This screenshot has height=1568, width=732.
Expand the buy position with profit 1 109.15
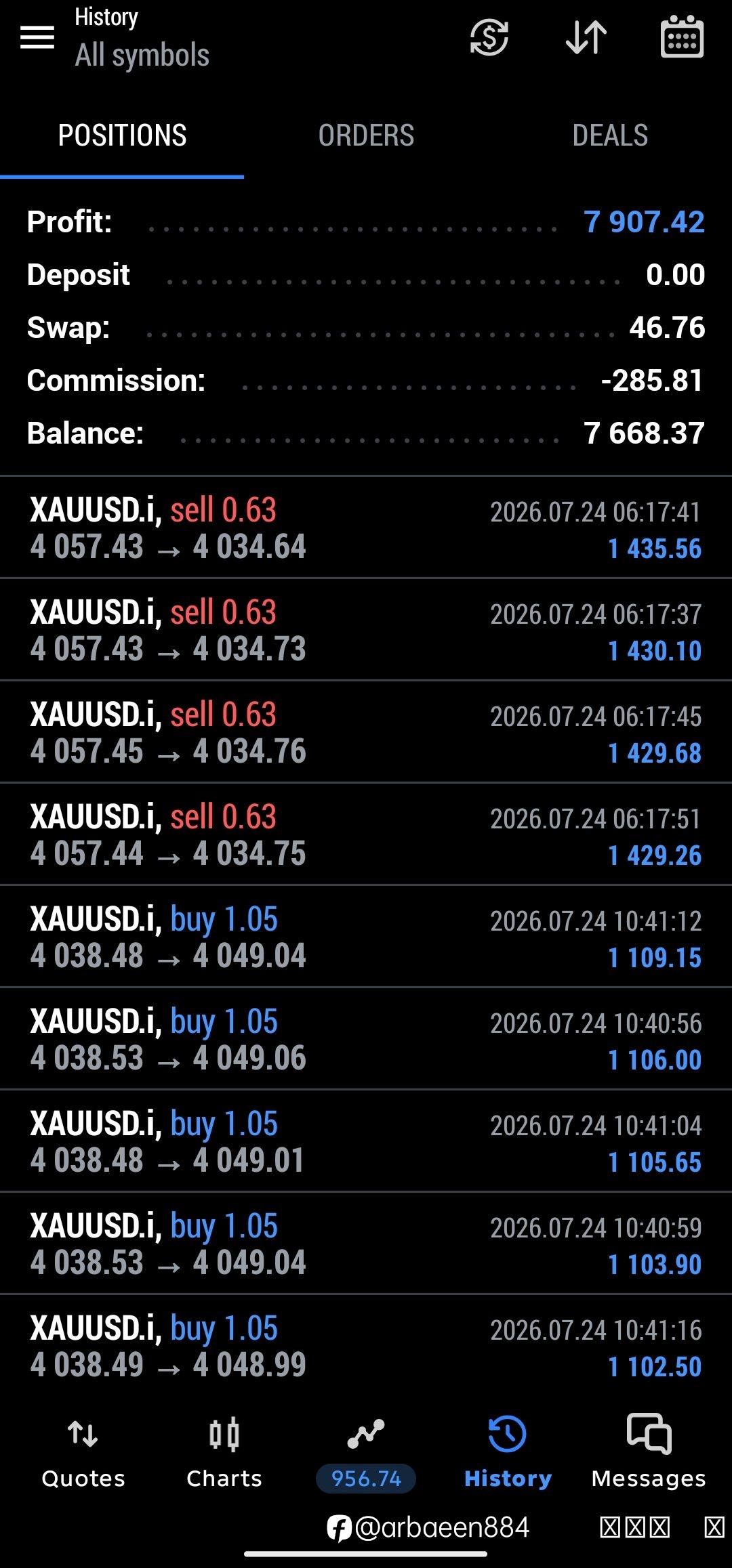(x=366, y=937)
